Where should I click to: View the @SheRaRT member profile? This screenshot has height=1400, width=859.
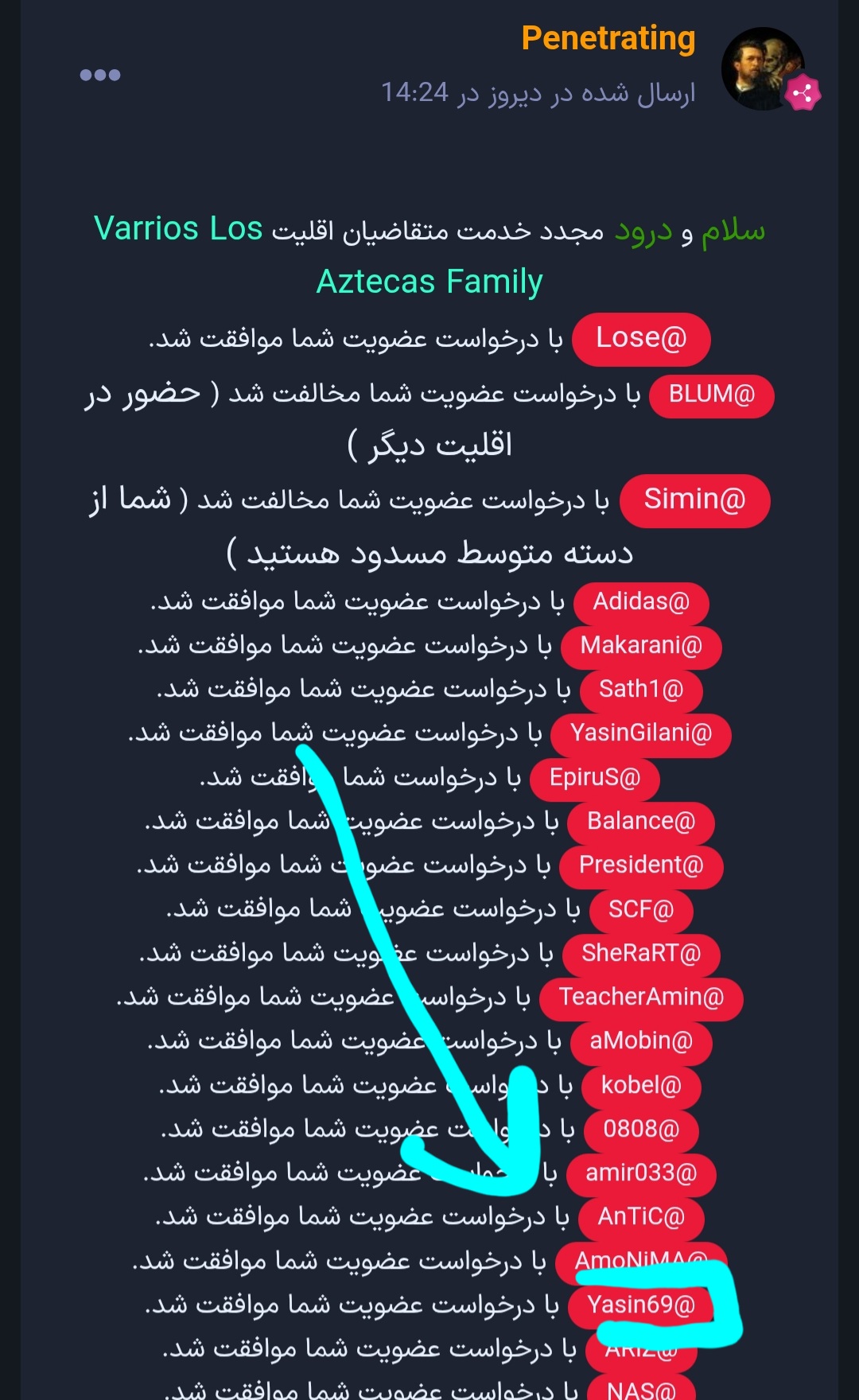click(x=641, y=954)
